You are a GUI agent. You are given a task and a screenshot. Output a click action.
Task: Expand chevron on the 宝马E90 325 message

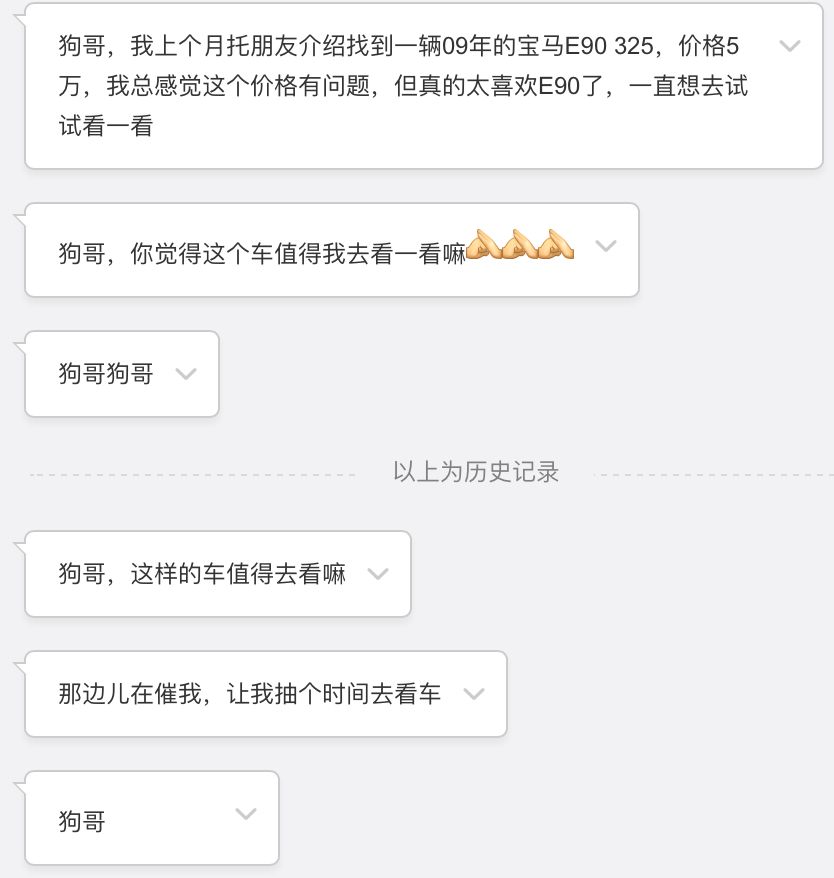point(789,46)
